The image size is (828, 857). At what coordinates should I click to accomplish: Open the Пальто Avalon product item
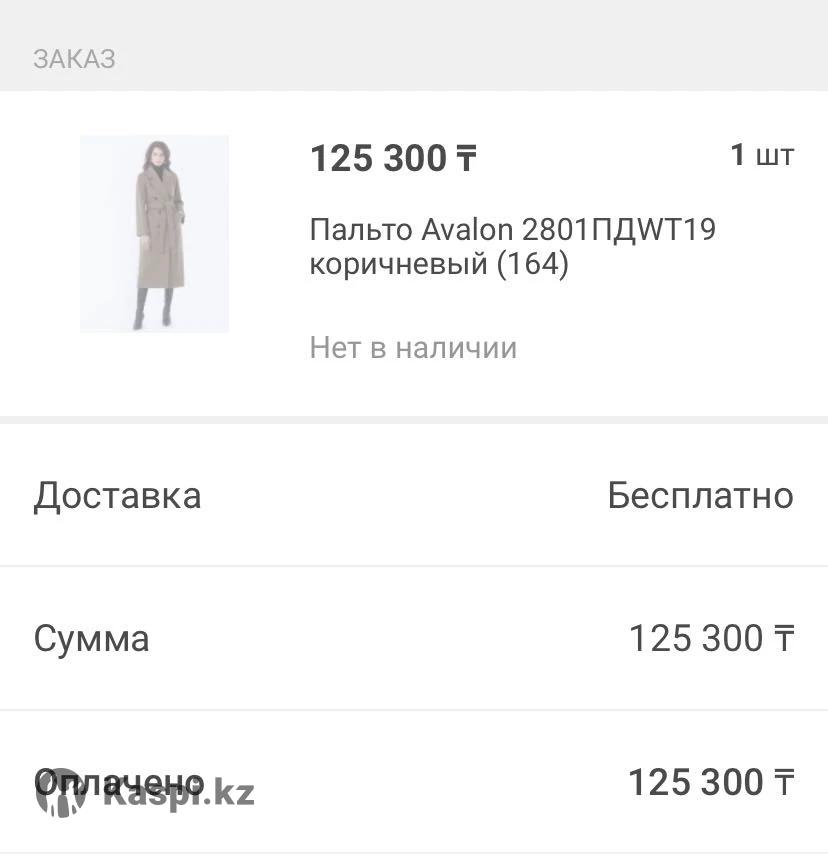[512, 246]
